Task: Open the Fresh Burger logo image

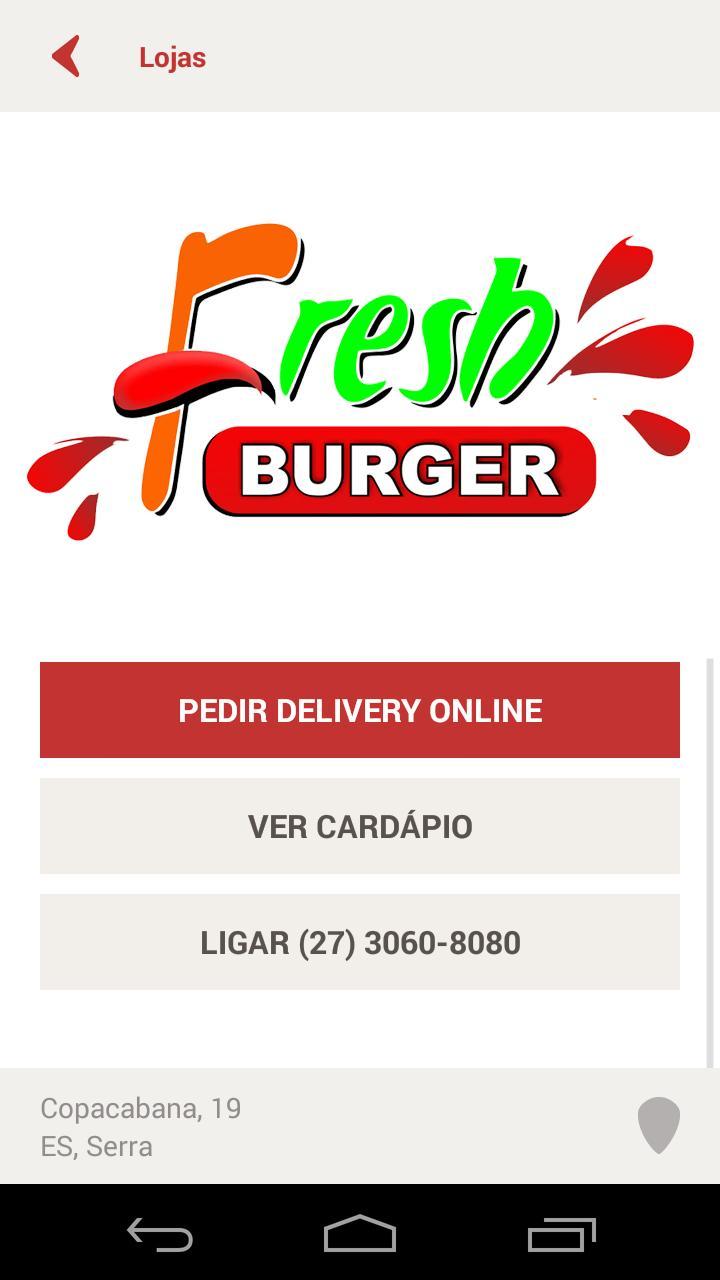Action: [x=360, y=380]
